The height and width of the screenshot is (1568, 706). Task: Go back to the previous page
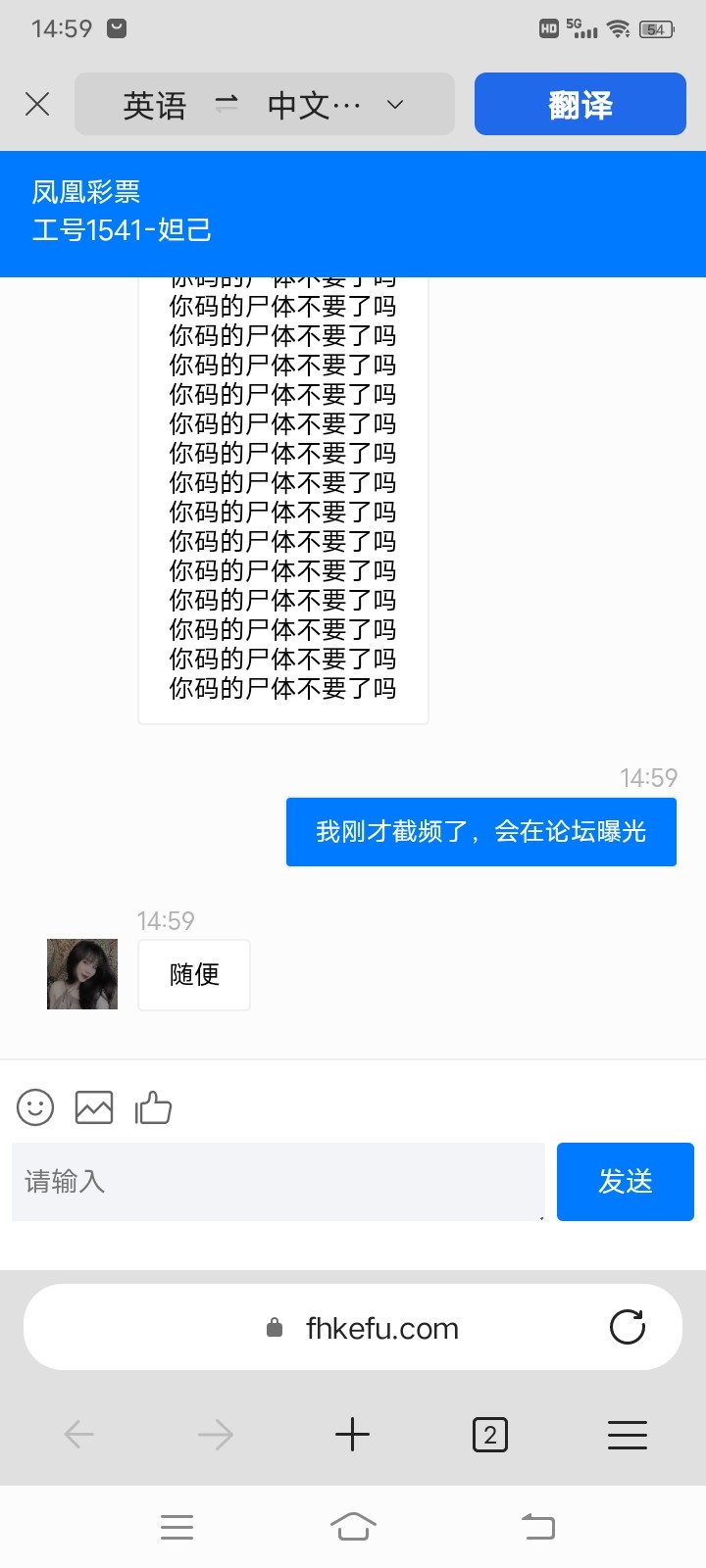pyautogui.click(x=79, y=1436)
